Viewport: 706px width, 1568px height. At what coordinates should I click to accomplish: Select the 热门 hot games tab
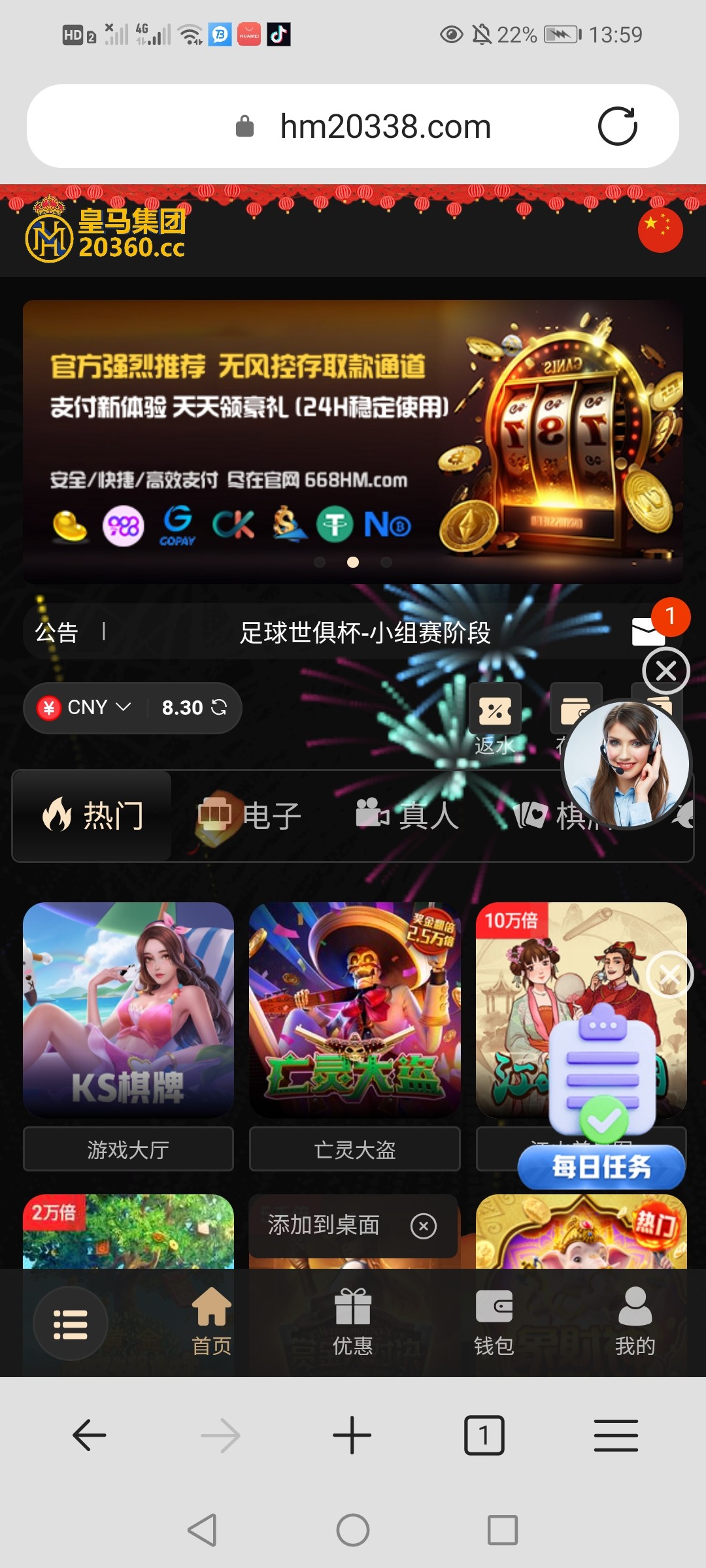pyautogui.click(x=93, y=816)
